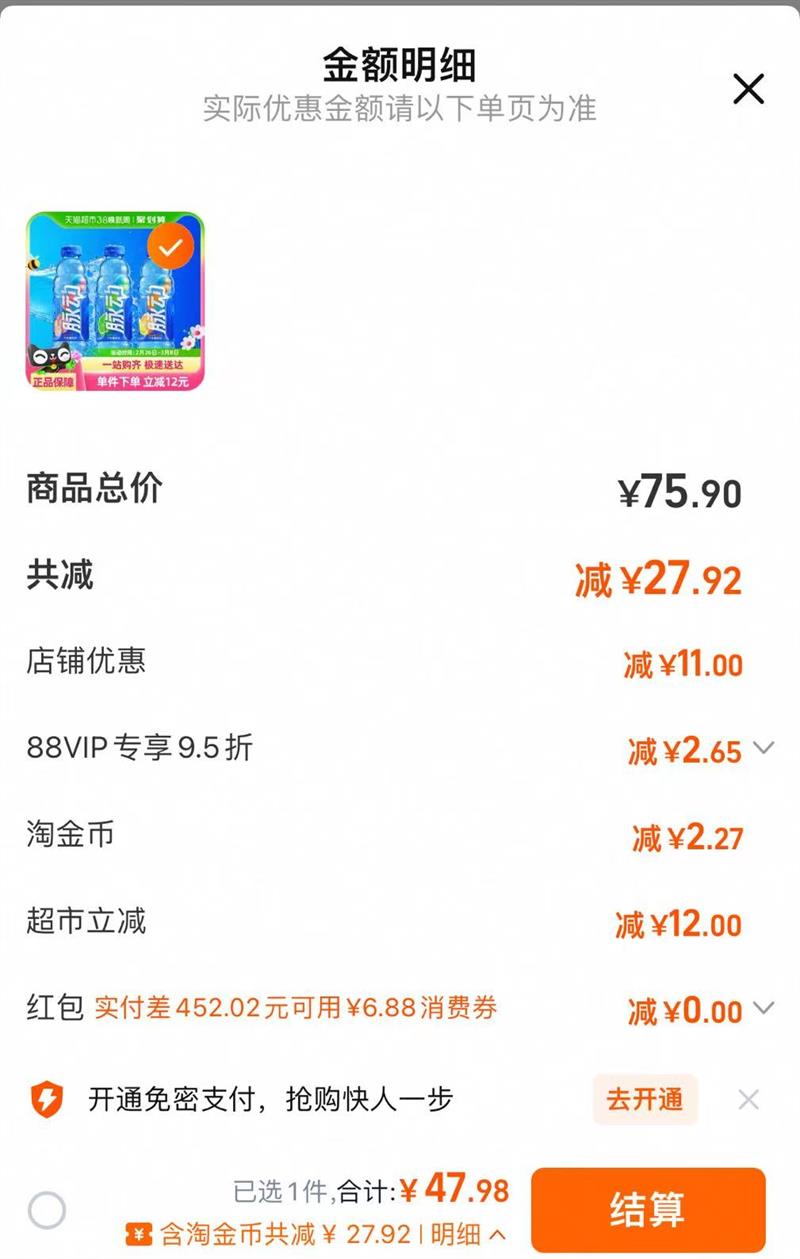This screenshot has height=1259, width=800.
Task: Dismiss the 开通免密支付 banner
Action: [748, 1100]
